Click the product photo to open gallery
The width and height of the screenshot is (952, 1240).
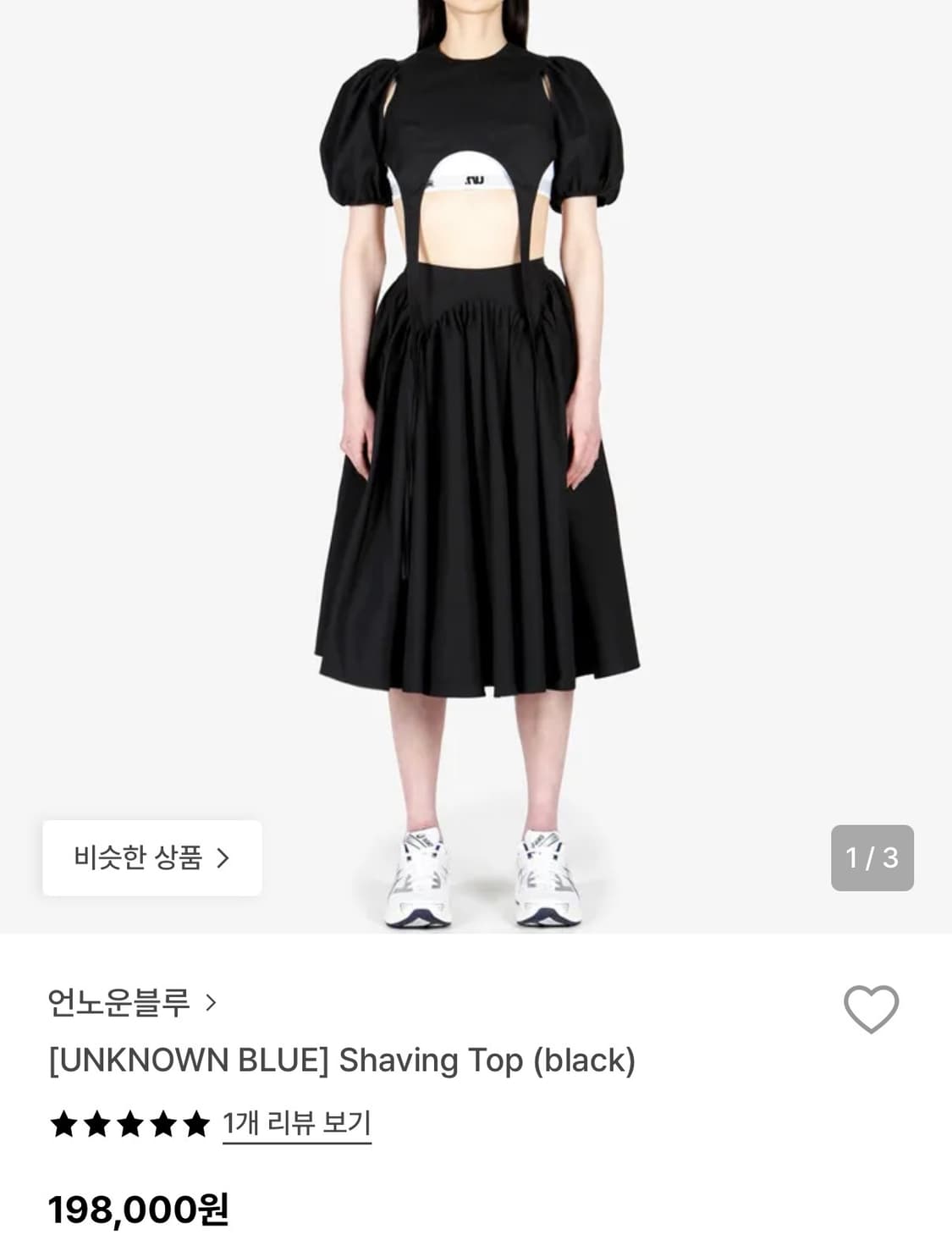click(x=476, y=423)
